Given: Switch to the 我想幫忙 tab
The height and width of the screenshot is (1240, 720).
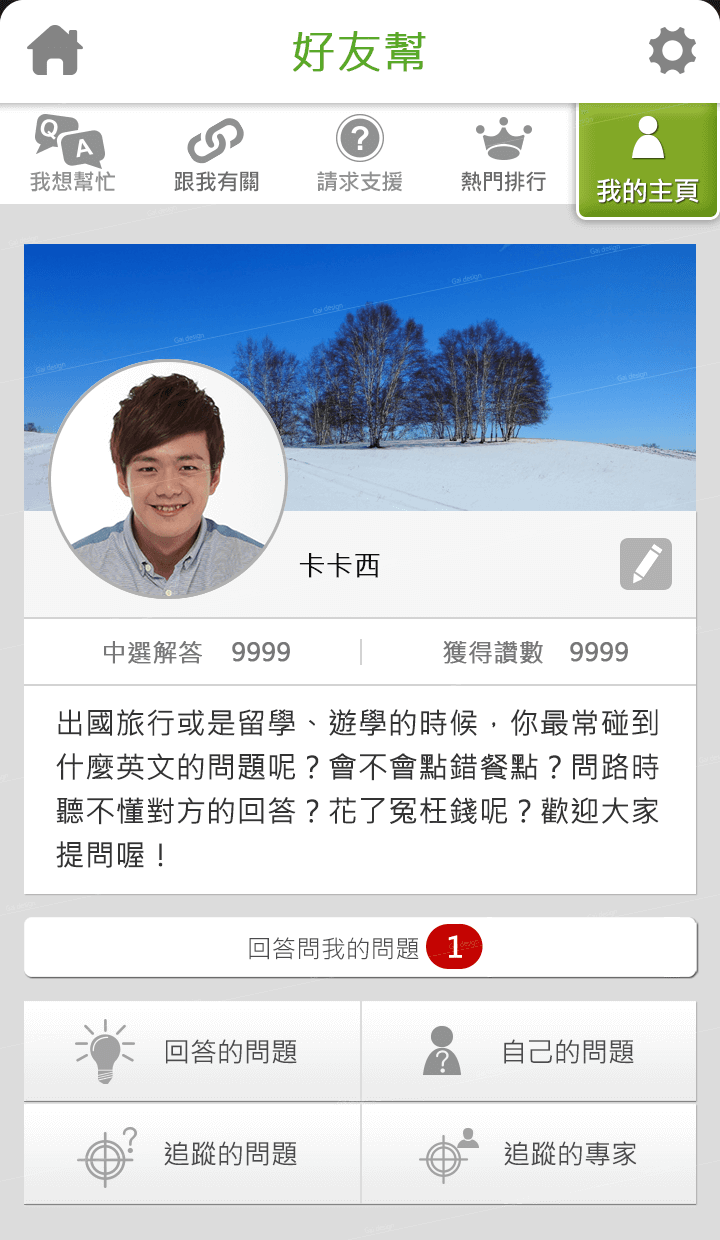Looking at the screenshot, I should [x=72, y=155].
